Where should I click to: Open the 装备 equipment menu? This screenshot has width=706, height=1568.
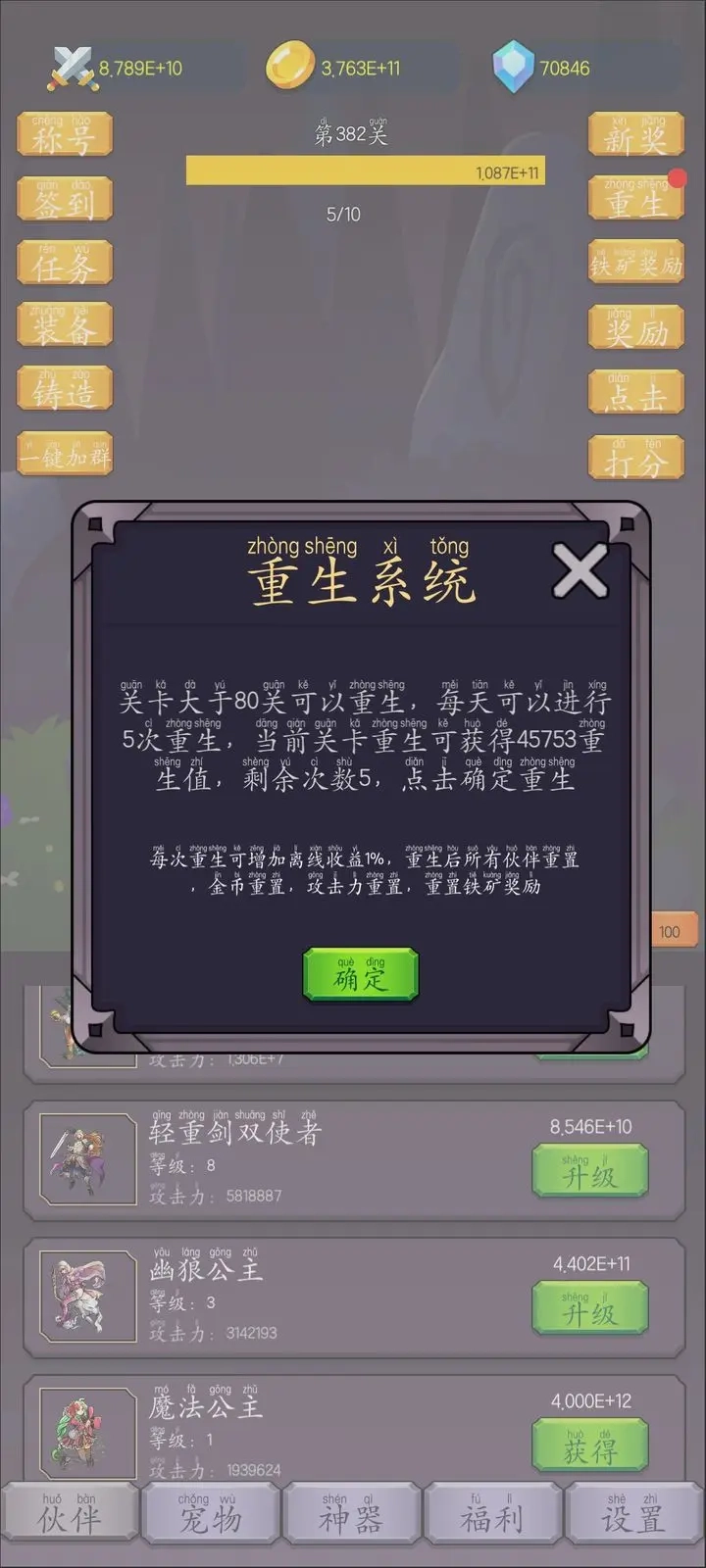65,325
